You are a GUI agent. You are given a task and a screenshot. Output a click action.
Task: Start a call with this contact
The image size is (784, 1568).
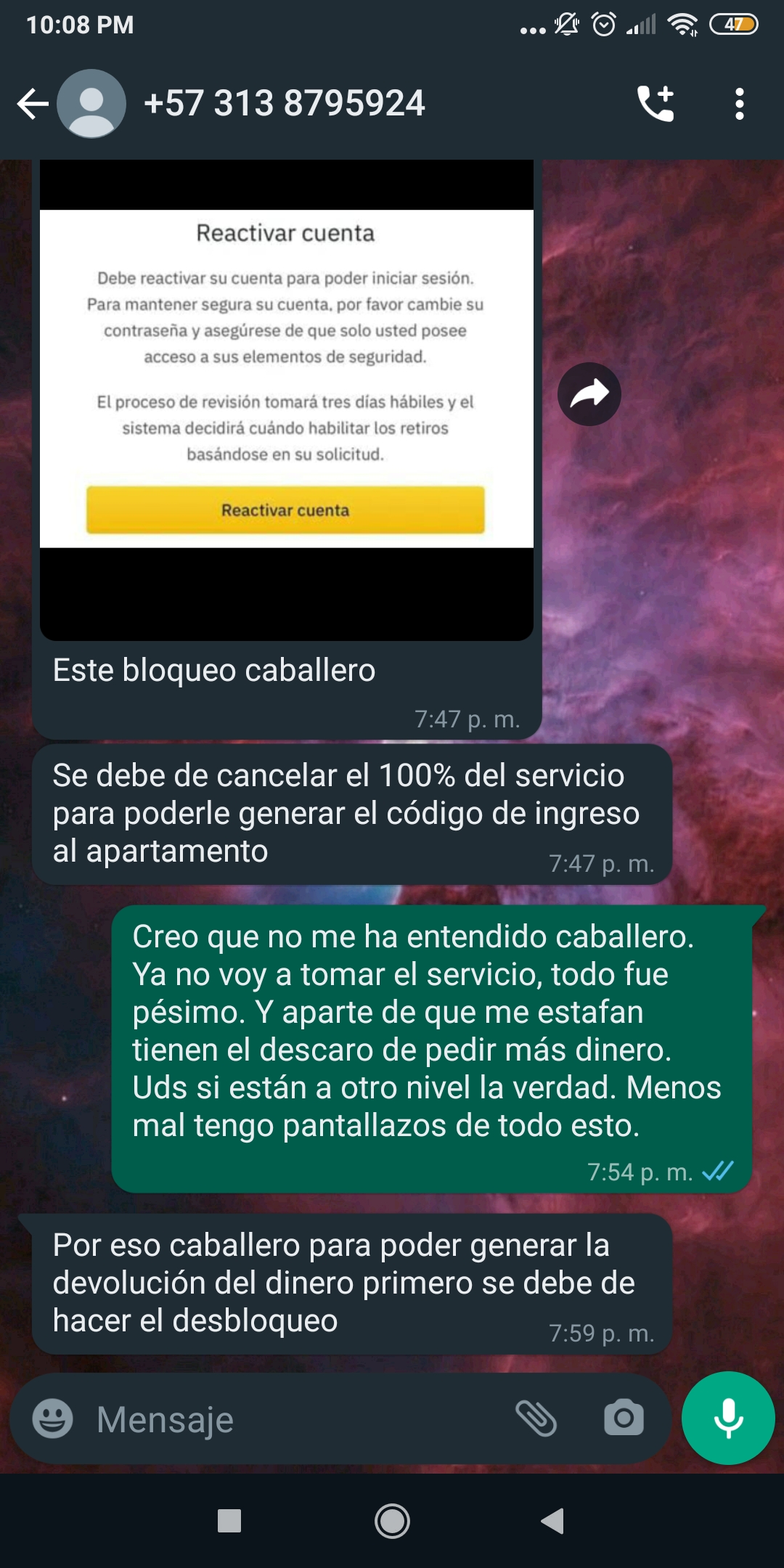[x=656, y=104]
